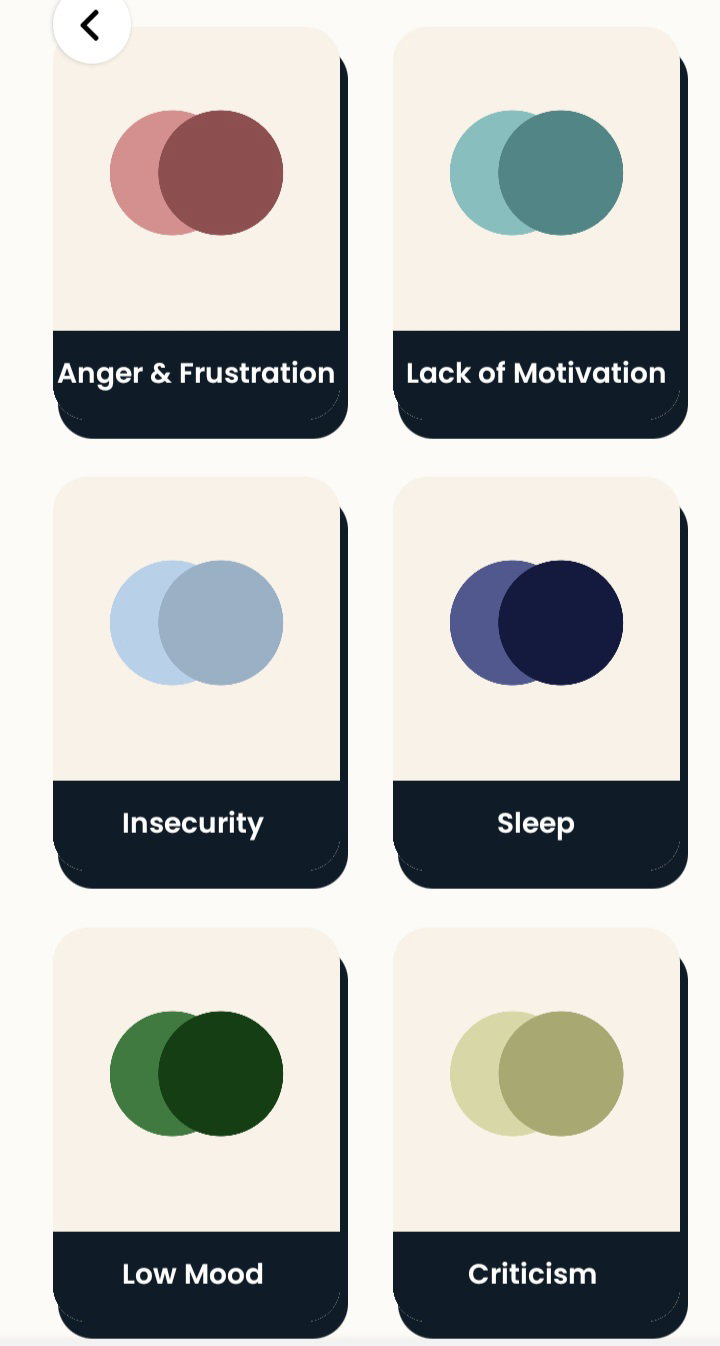The image size is (720, 1346).
Task: Go back using the top arrow button
Action: 91,25
